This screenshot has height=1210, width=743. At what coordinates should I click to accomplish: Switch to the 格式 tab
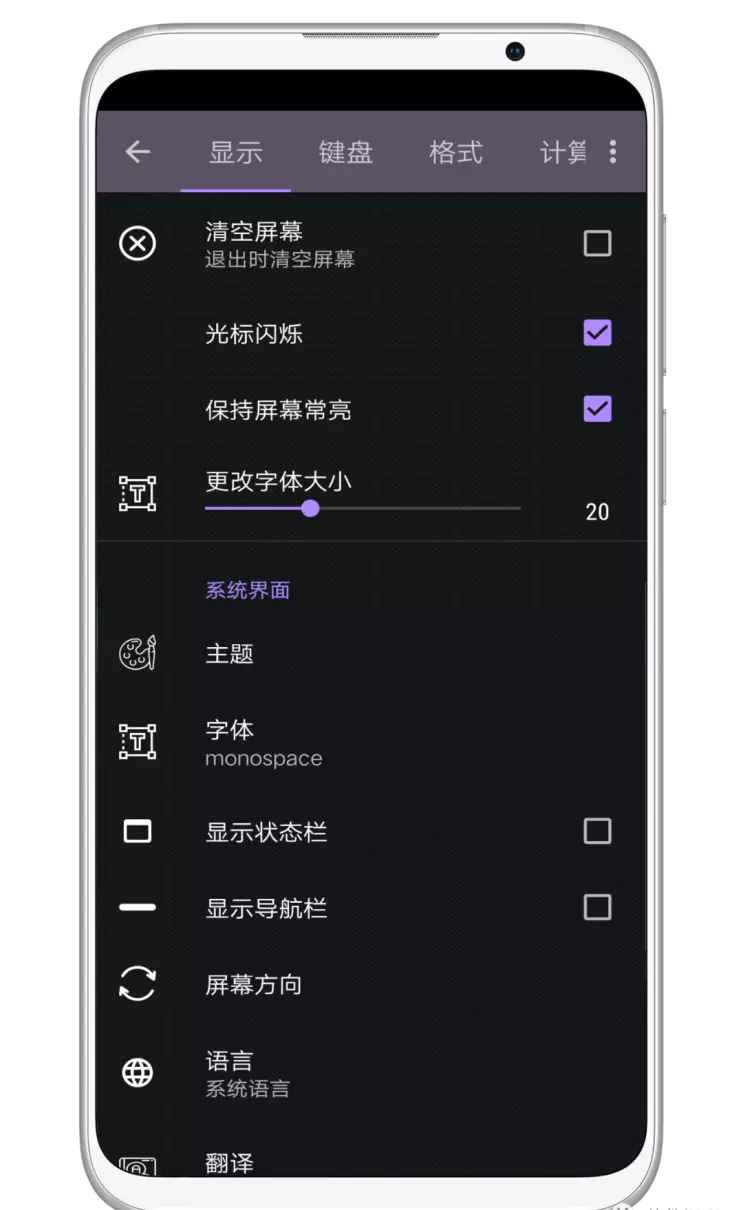(455, 152)
